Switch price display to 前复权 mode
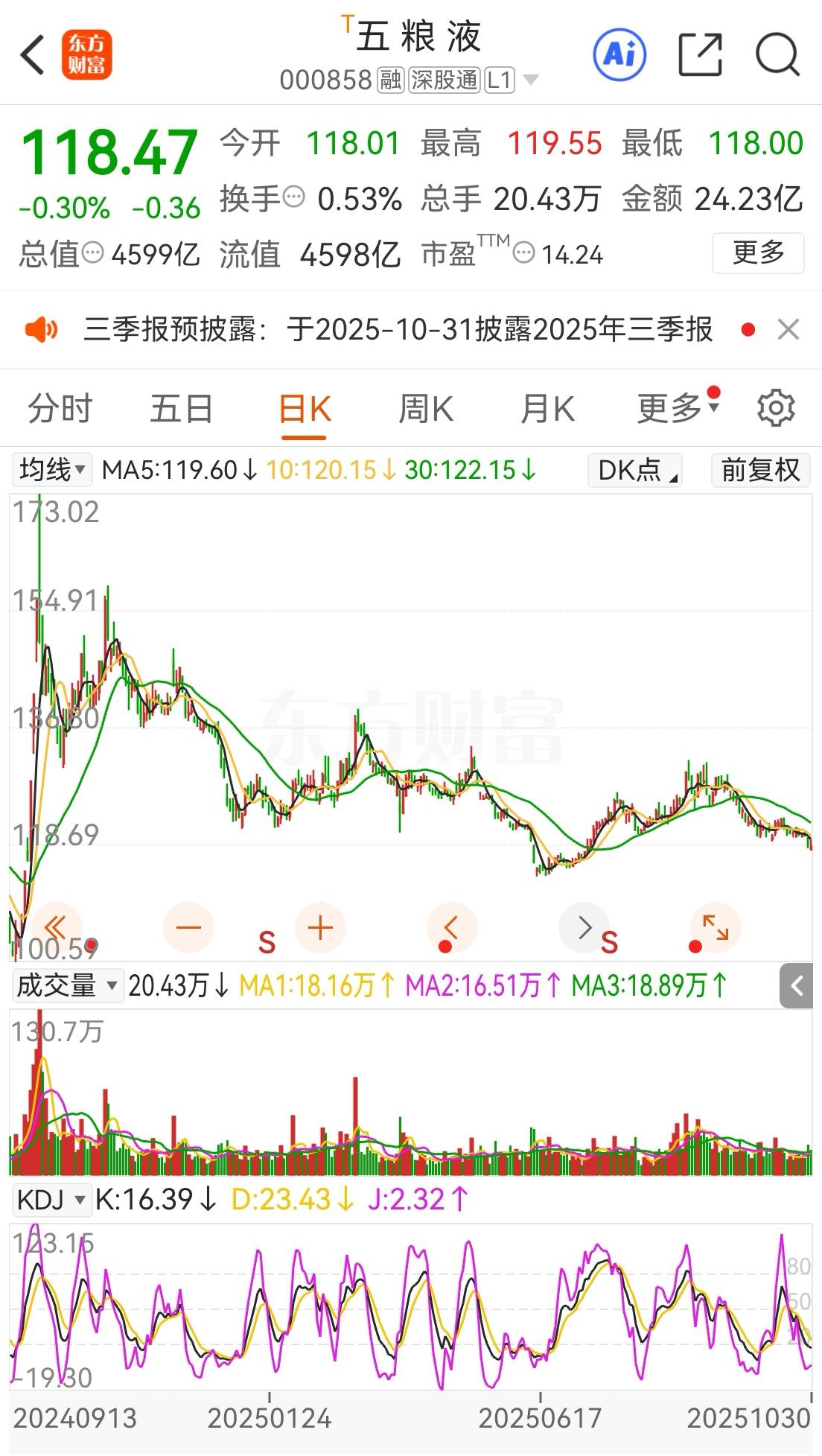The height and width of the screenshot is (1456, 822). point(759,470)
